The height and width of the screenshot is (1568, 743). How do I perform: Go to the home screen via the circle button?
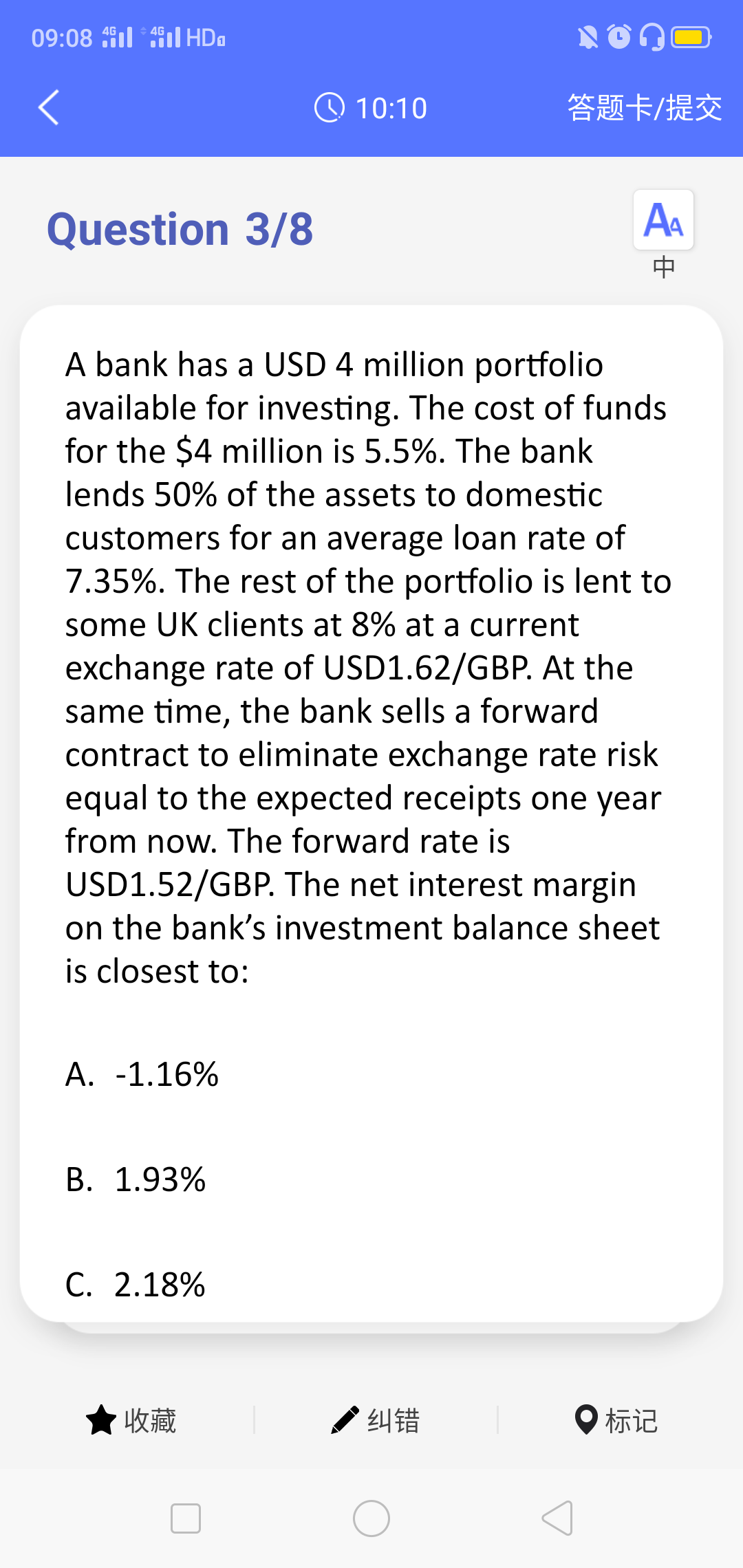(x=371, y=1518)
